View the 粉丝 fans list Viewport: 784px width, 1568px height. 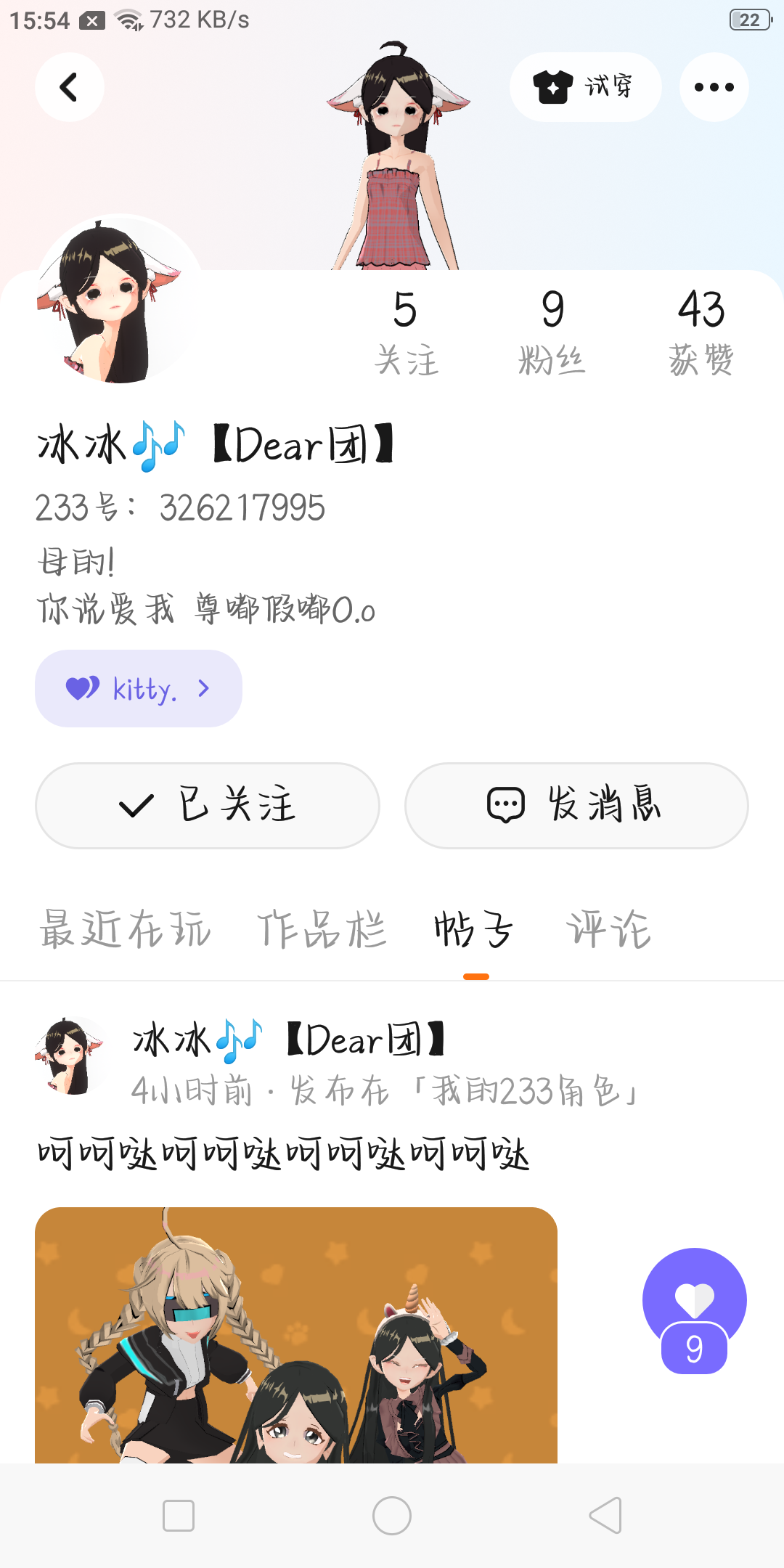pyautogui.click(x=552, y=332)
